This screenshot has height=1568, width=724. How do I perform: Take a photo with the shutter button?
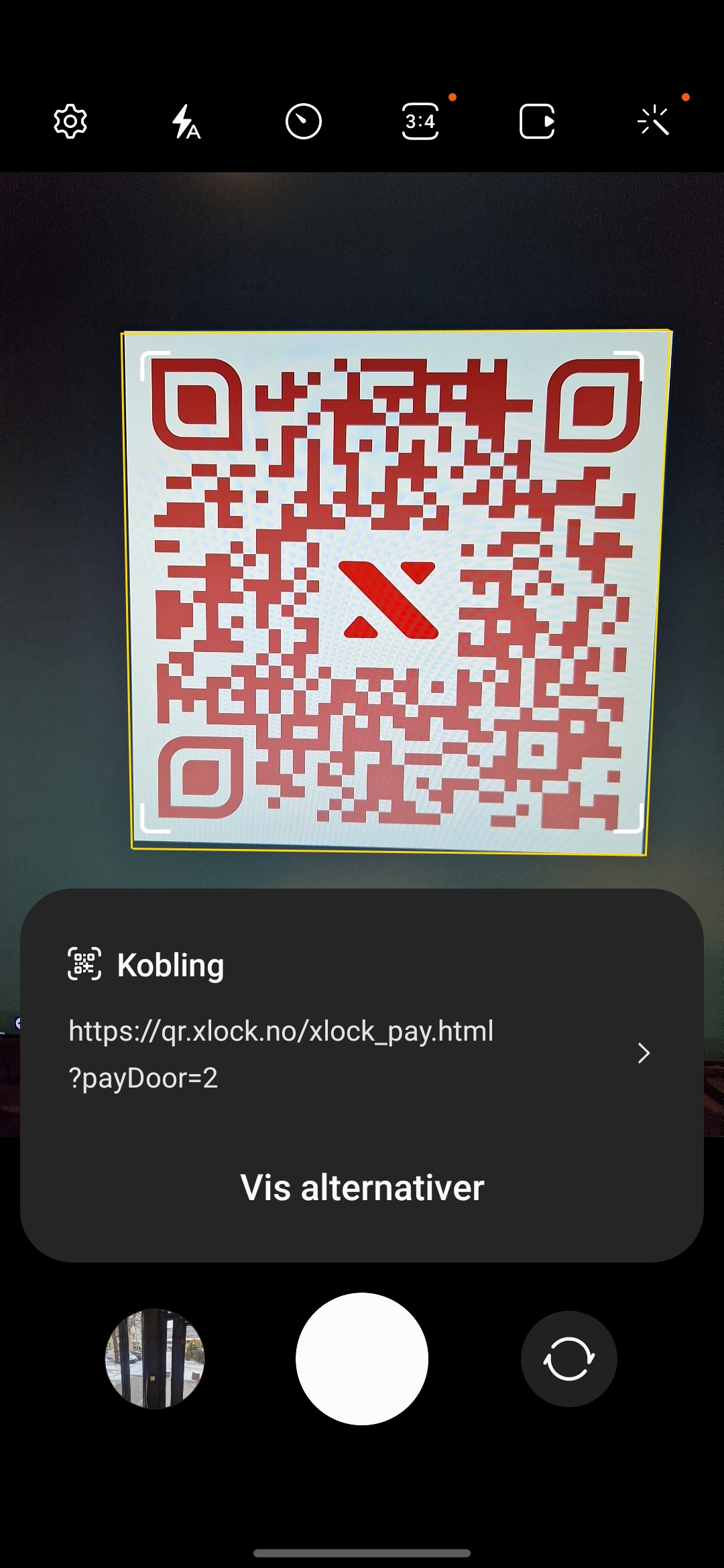pyautogui.click(x=362, y=1359)
